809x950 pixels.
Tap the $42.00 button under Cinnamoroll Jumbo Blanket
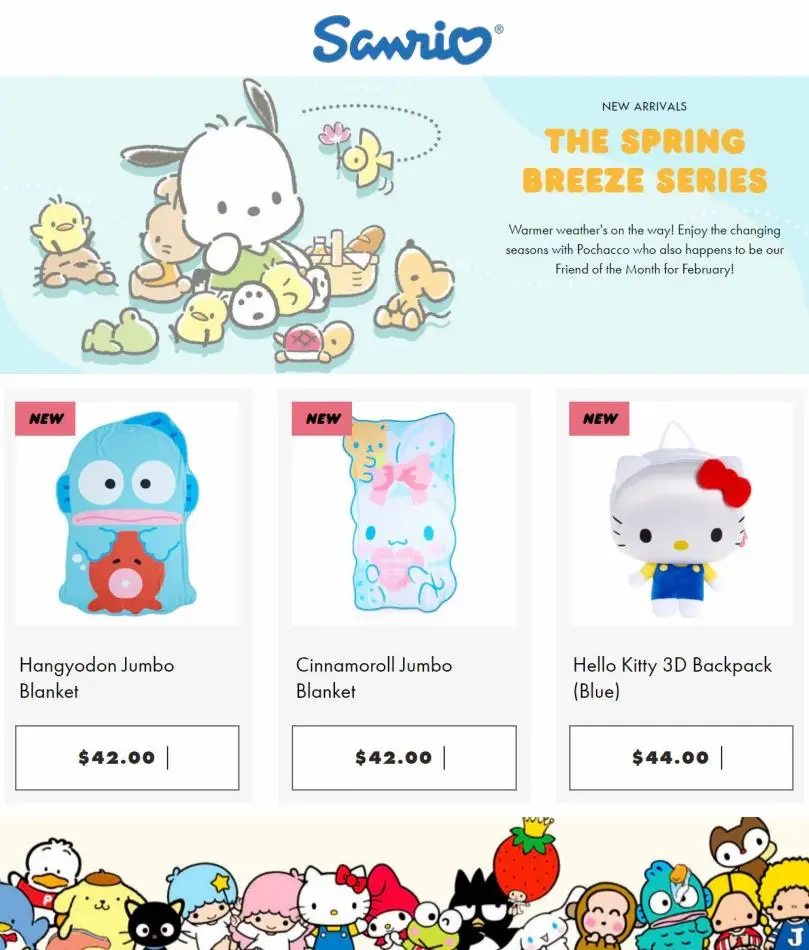coord(404,757)
